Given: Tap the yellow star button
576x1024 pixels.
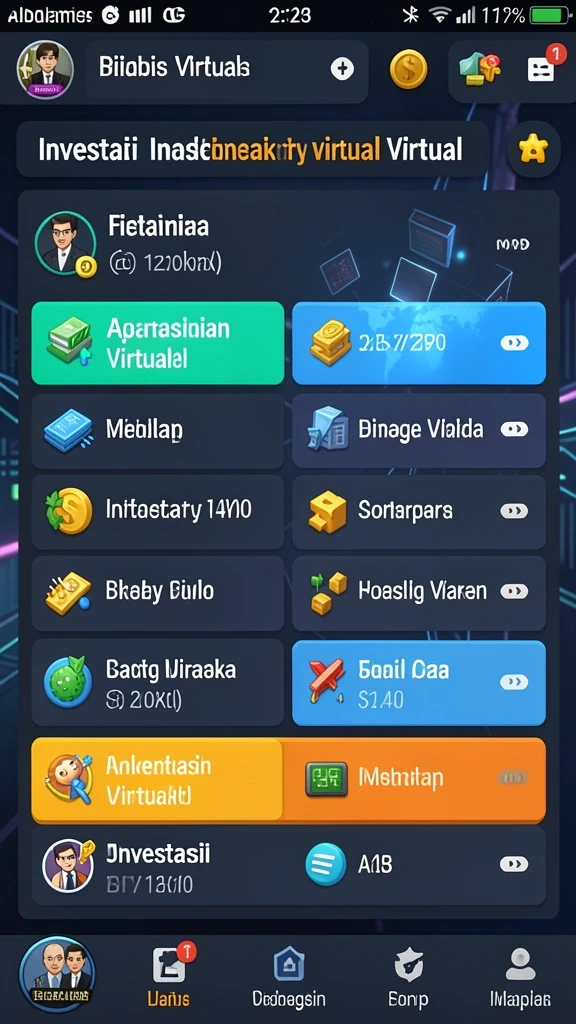Looking at the screenshot, I should pos(533,150).
